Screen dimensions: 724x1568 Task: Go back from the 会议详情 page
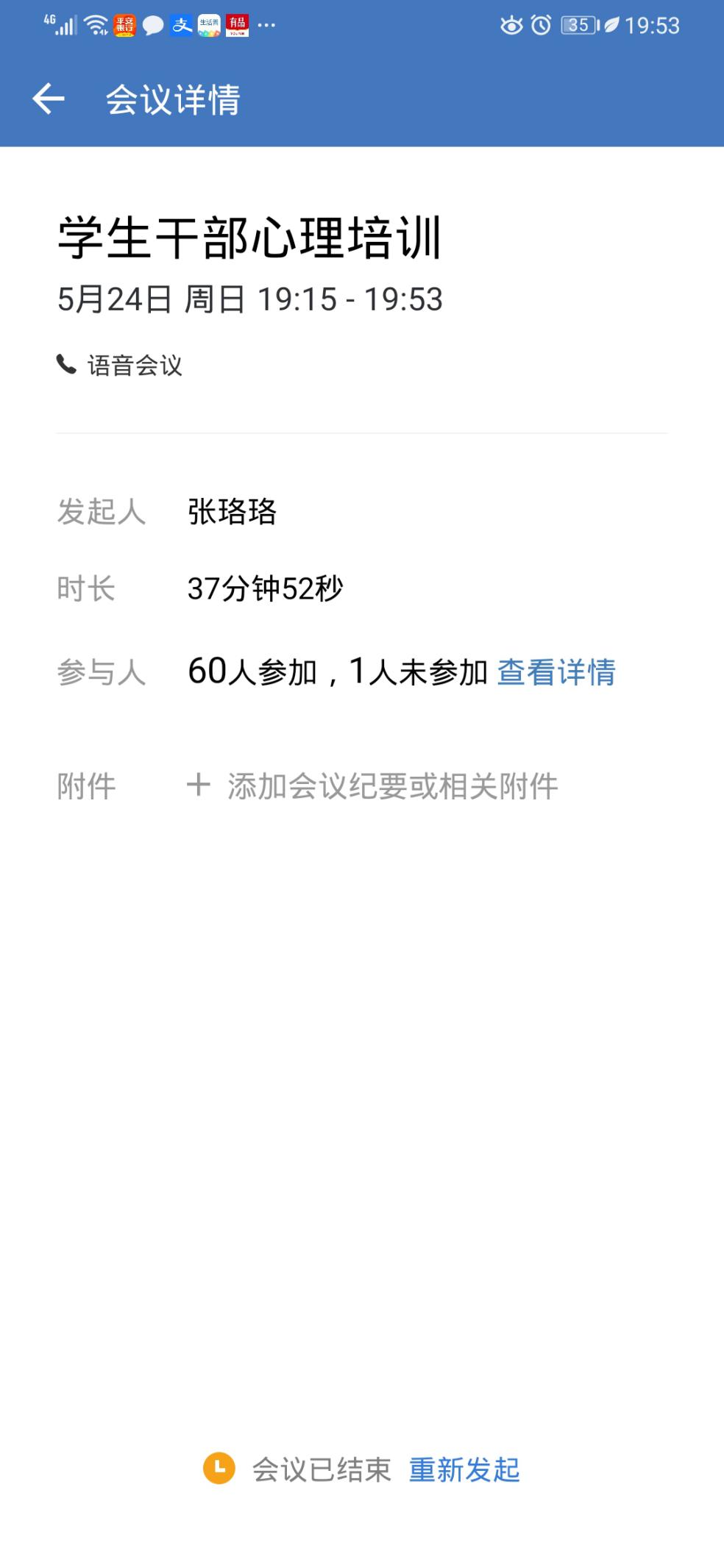pyautogui.click(x=49, y=99)
